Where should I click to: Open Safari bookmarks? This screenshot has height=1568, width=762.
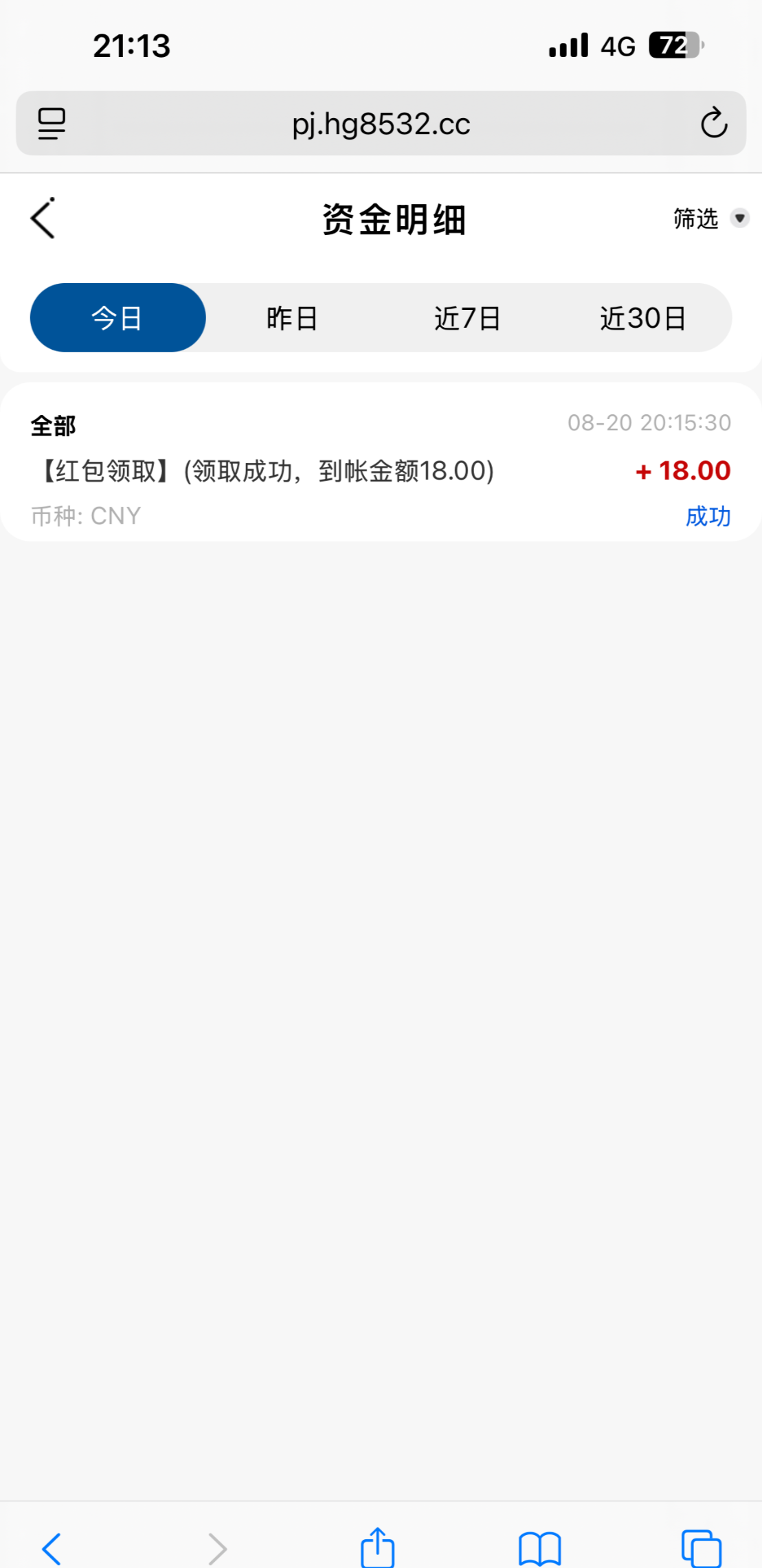pyautogui.click(x=539, y=1547)
